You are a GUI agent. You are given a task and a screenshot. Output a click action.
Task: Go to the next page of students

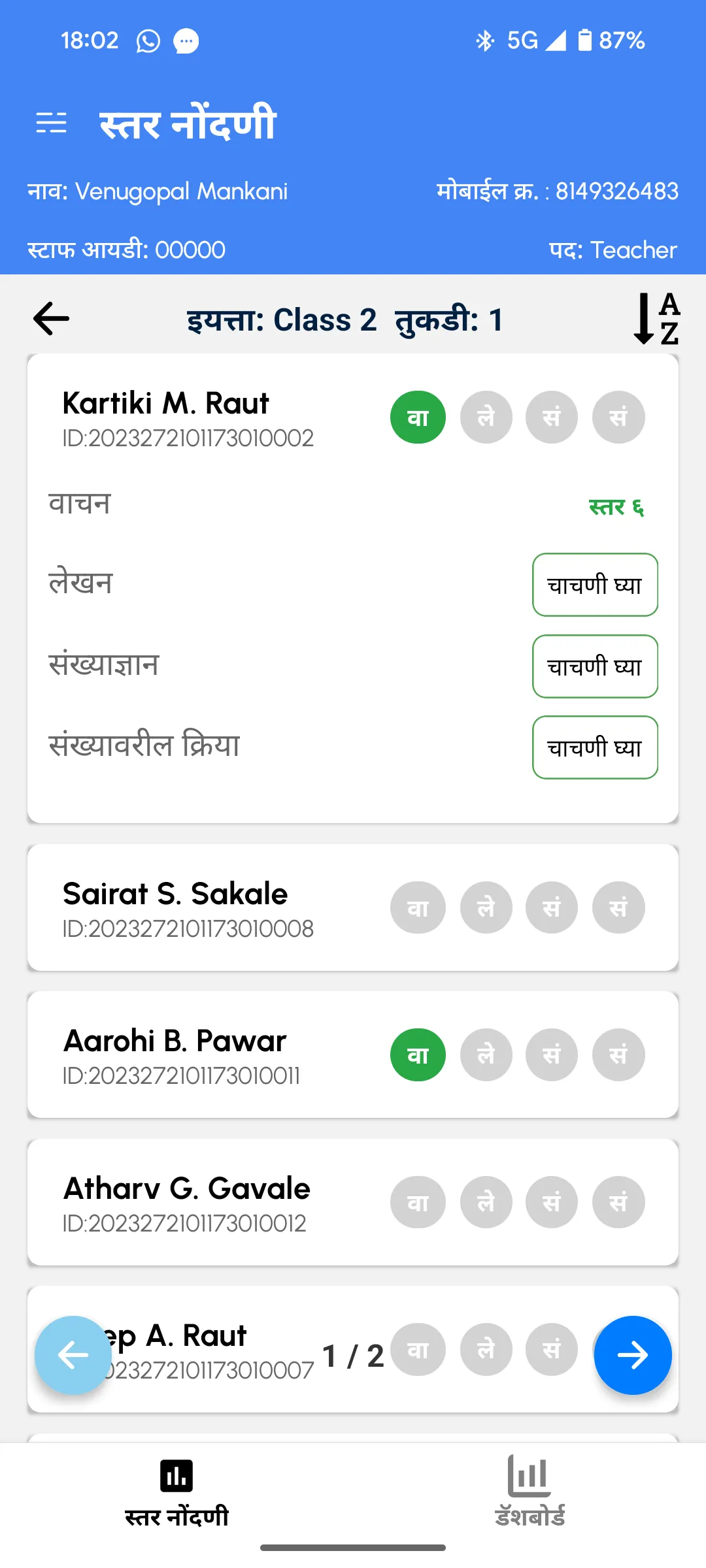[632, 1355]
